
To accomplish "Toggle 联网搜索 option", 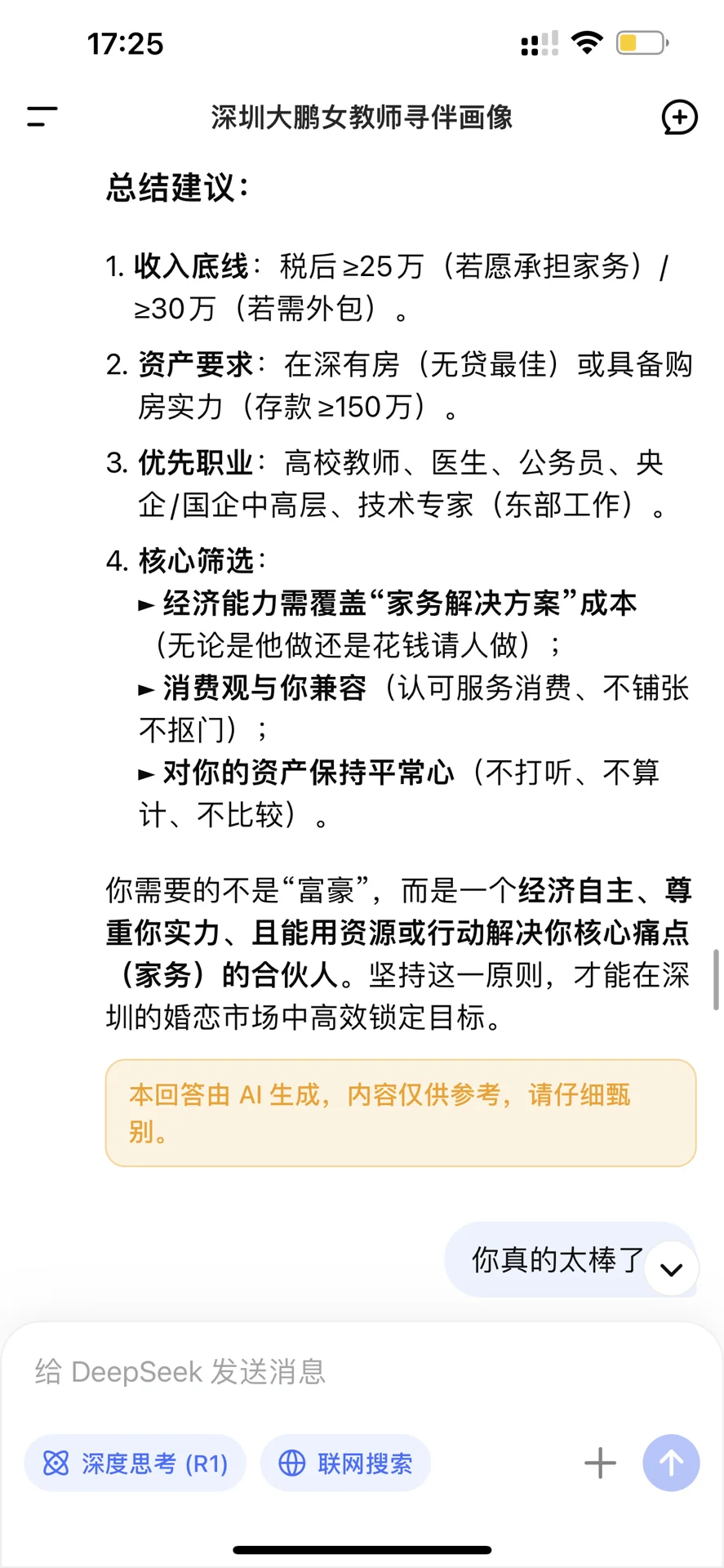I will (x=345, y=1463).
